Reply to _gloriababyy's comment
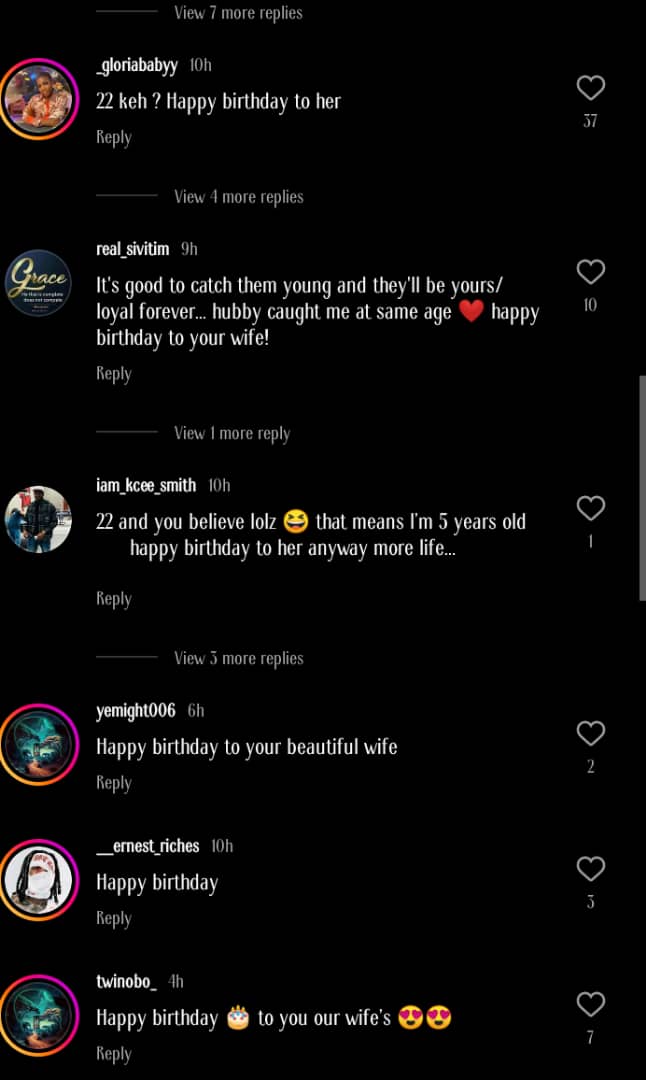 pos(113,137)
